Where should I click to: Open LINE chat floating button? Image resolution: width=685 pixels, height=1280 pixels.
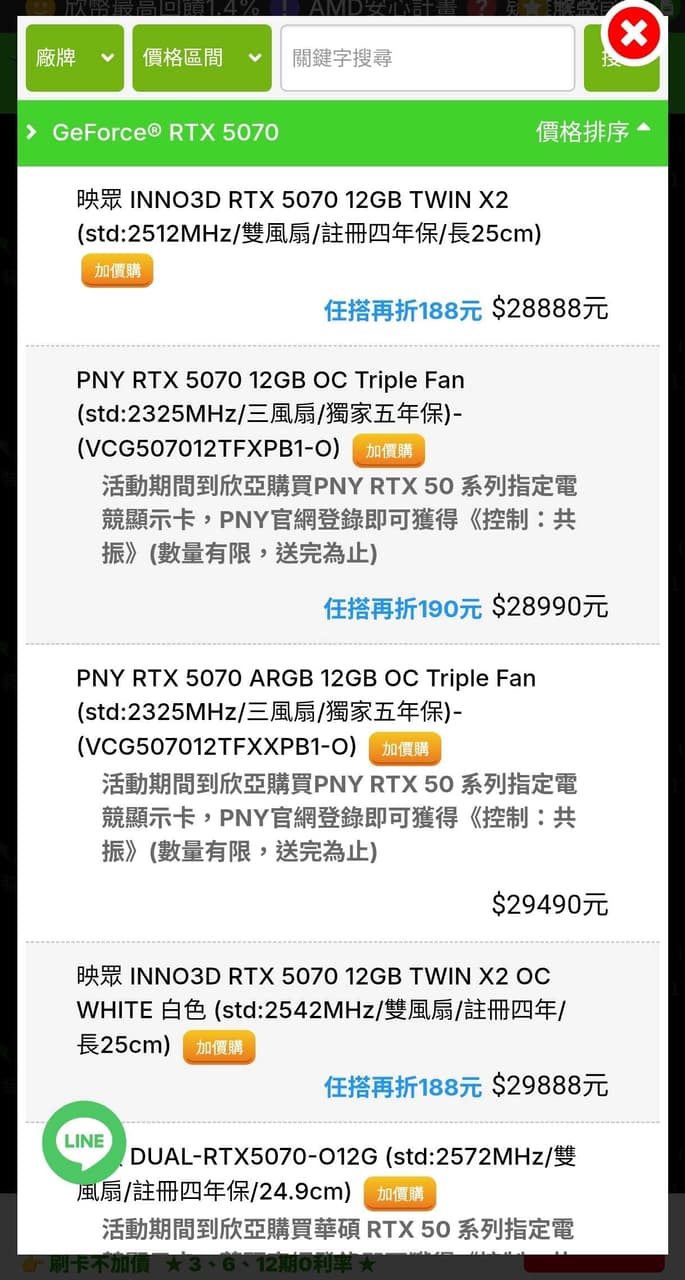(x=84, y=1142)
